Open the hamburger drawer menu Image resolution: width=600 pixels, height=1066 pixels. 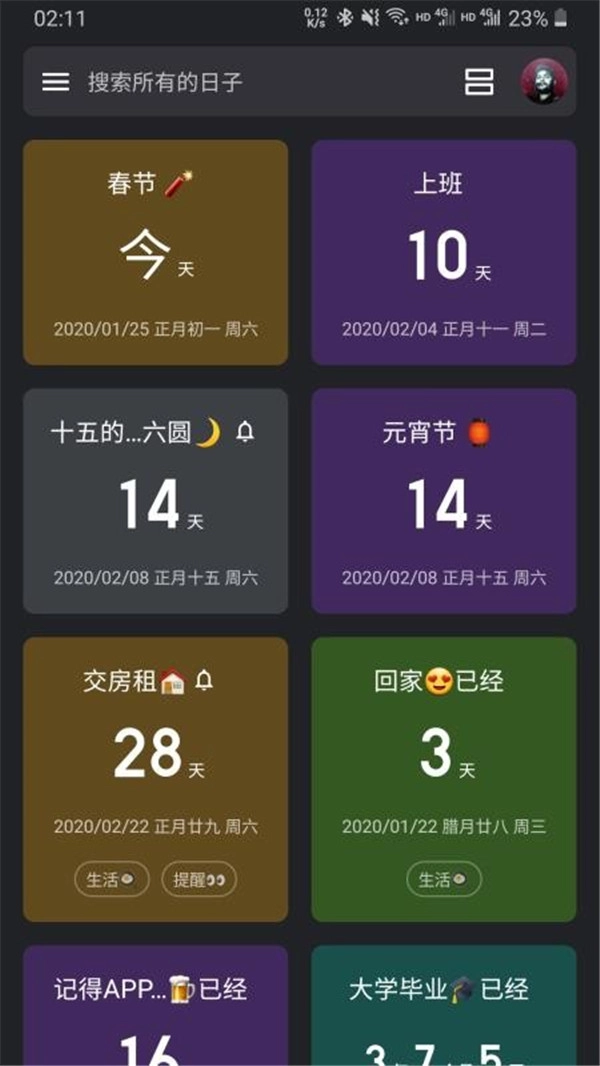(x=56, y=82)
